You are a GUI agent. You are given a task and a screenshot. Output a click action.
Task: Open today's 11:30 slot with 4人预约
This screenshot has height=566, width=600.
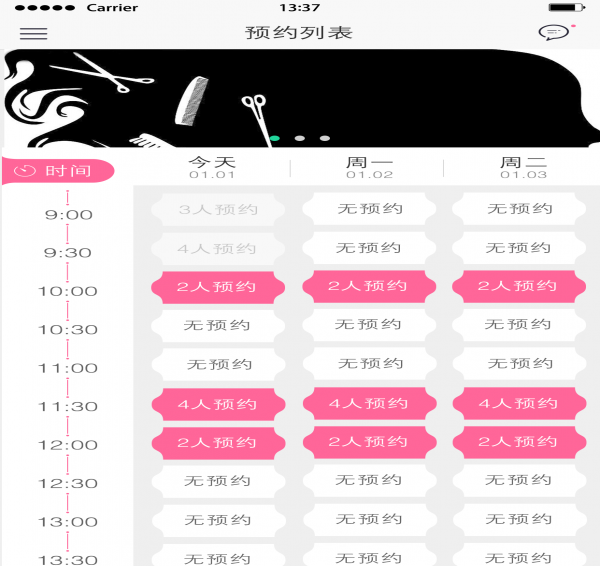(218, 404)
